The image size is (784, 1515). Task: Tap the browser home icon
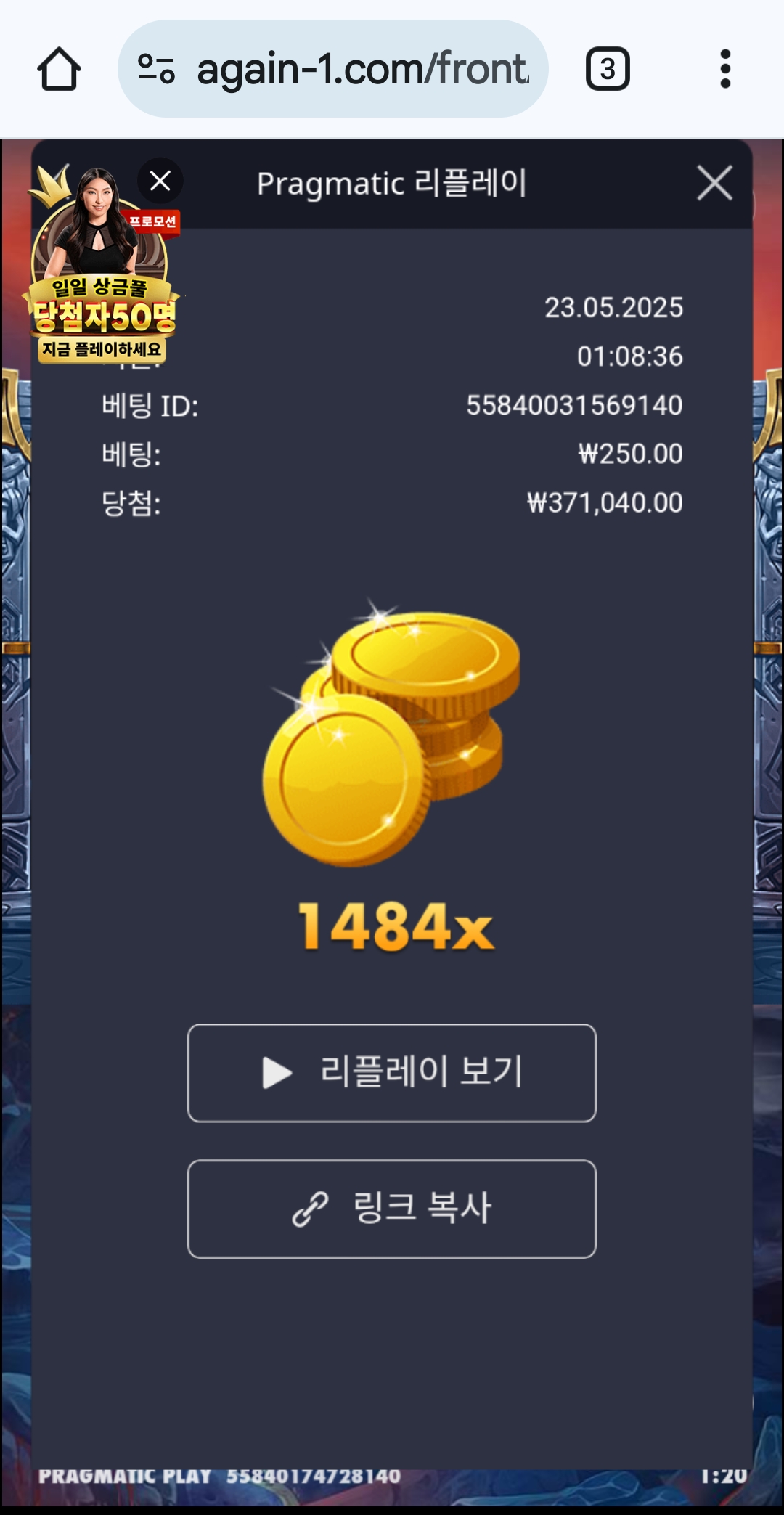[59, 70]
